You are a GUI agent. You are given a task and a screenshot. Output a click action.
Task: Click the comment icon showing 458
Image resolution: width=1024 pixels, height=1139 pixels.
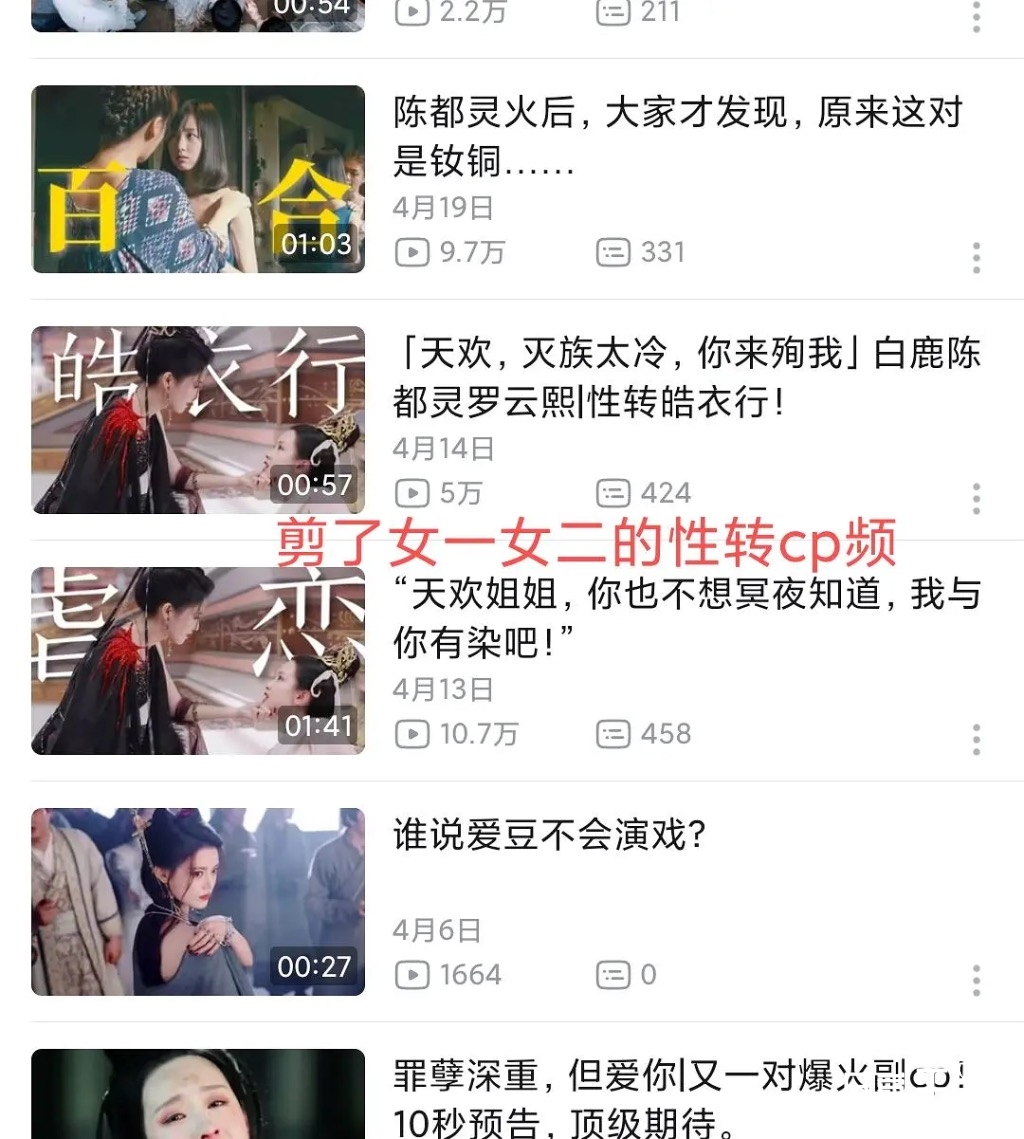(613, 734)
